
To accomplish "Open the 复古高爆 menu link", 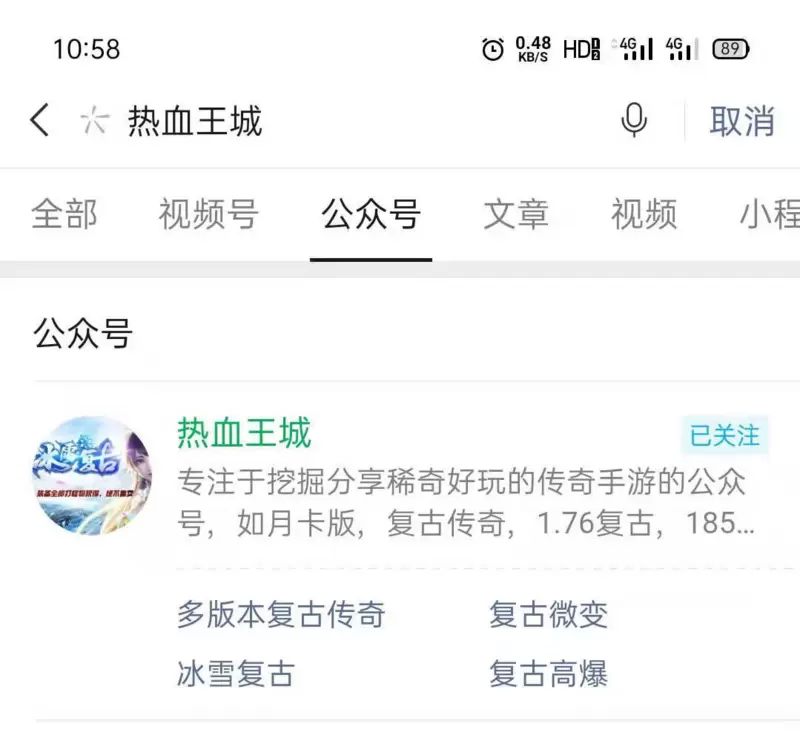I will point(548,673).
